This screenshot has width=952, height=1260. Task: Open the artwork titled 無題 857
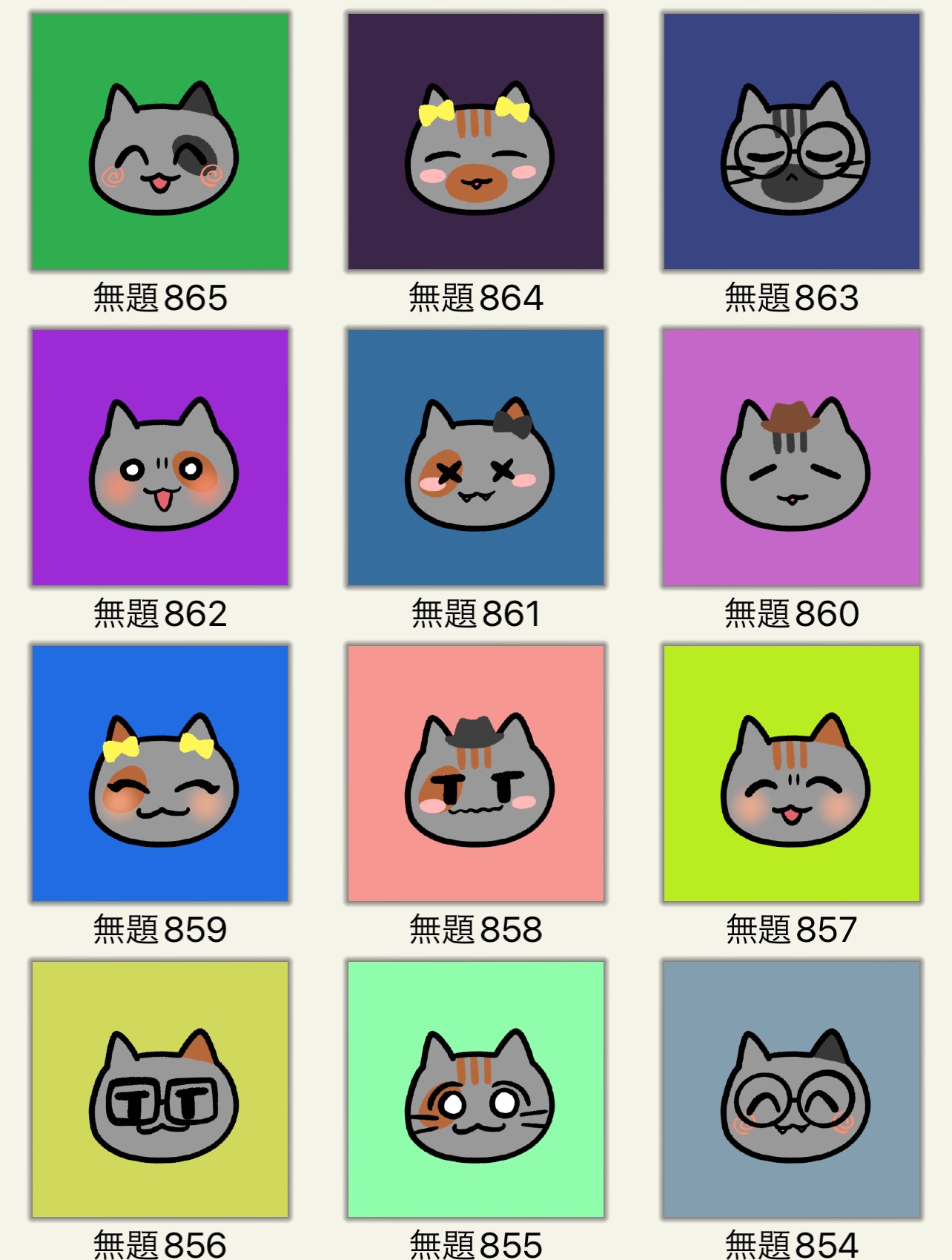[x=792, y=774]
